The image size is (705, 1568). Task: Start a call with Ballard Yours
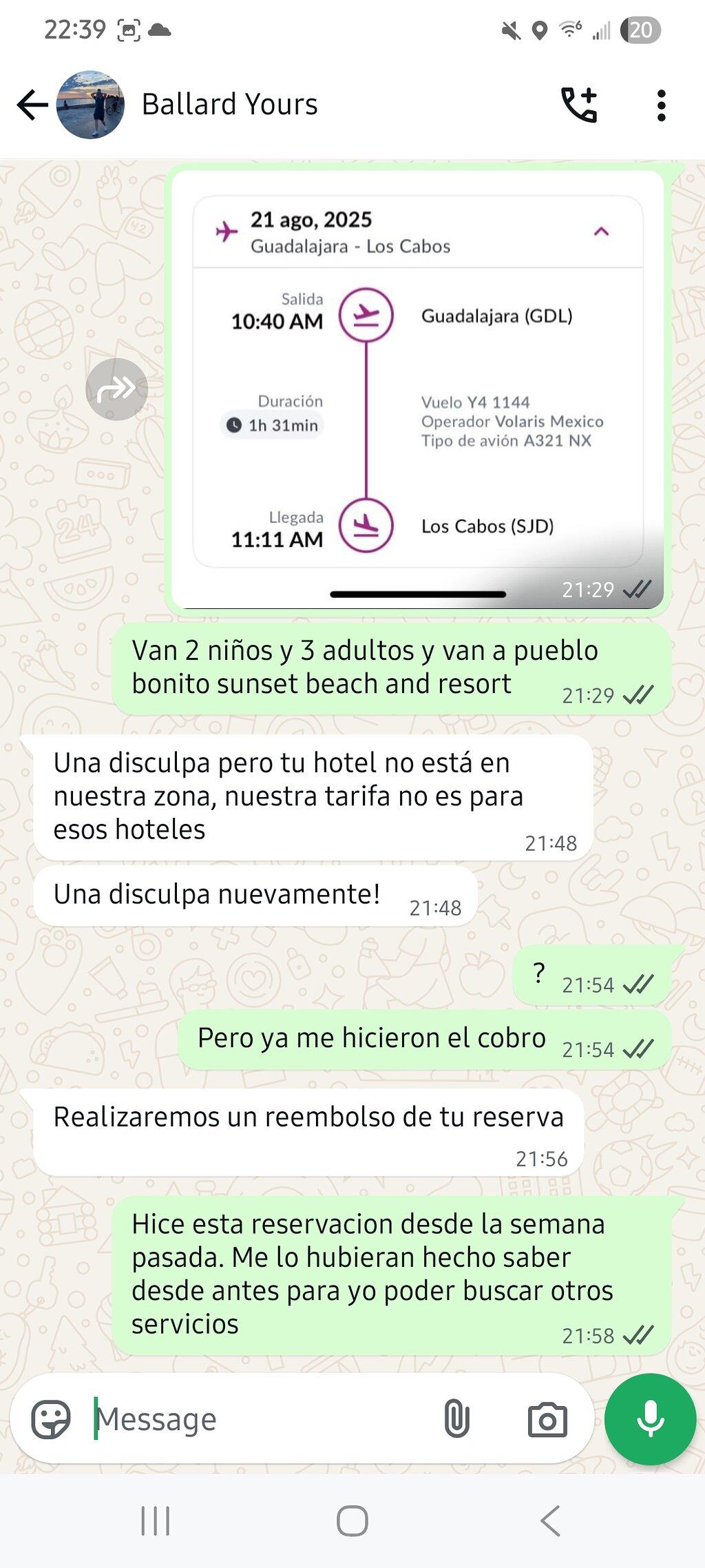pos(579,105)
